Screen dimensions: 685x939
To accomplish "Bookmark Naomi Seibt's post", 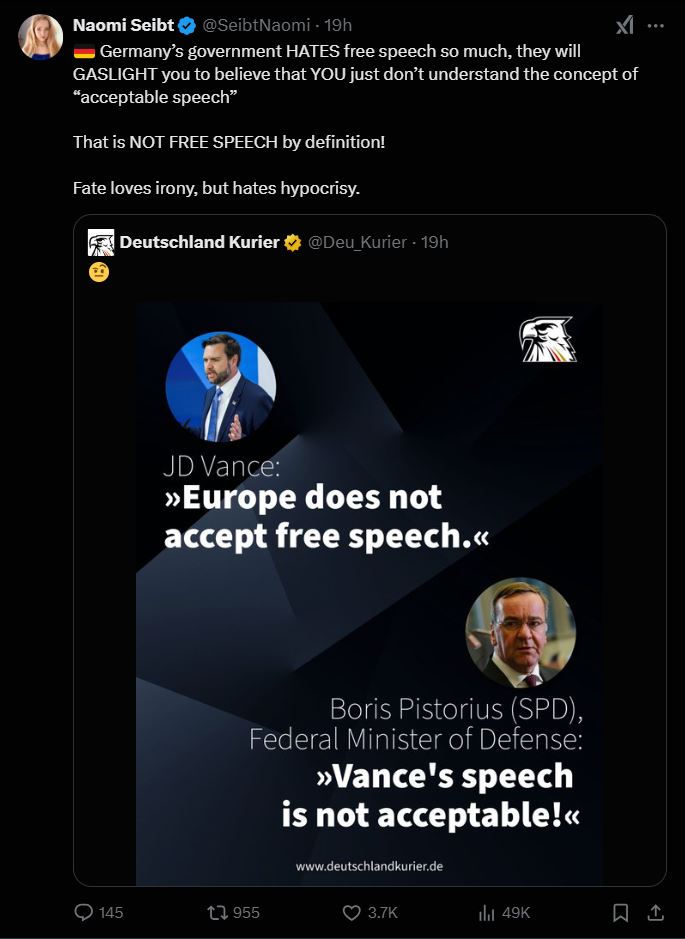I will [621, 912].
